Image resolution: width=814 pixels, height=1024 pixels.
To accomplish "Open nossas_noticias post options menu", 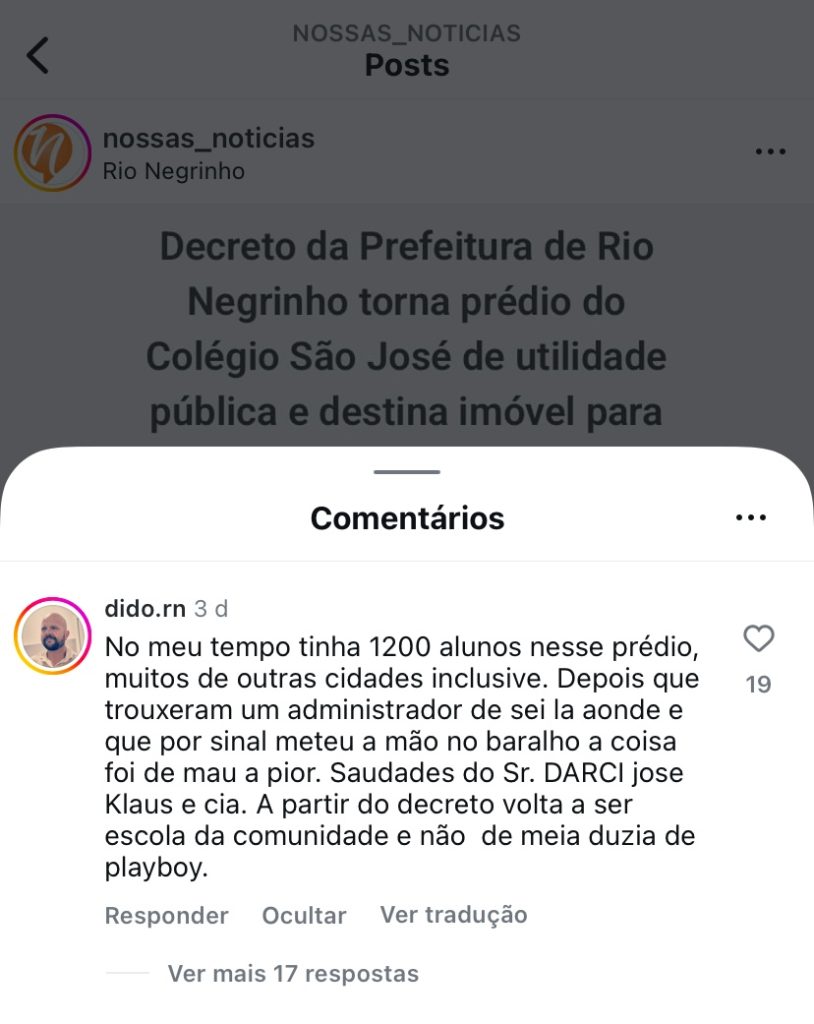I will coord(770,152).
